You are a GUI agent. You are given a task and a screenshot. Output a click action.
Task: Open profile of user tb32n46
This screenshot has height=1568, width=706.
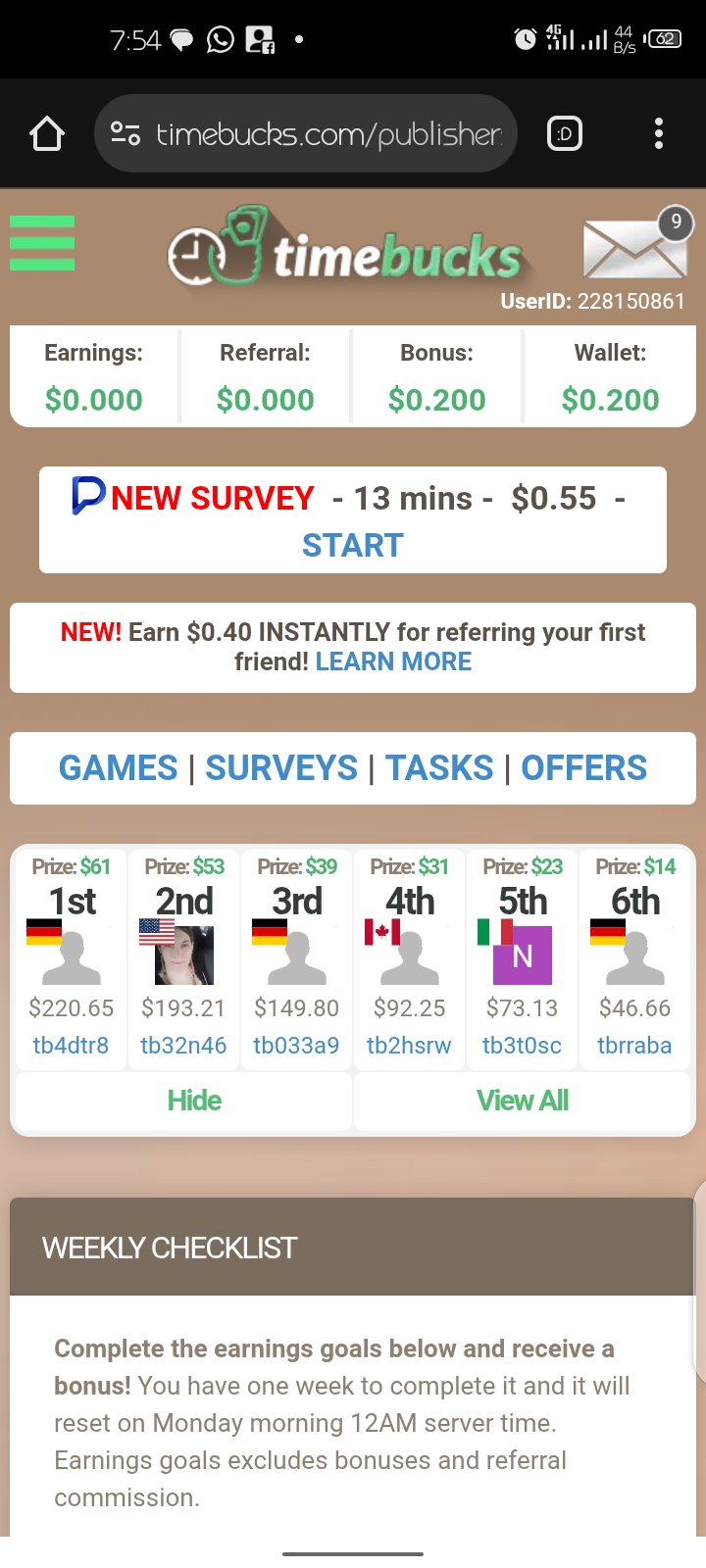183,1046
